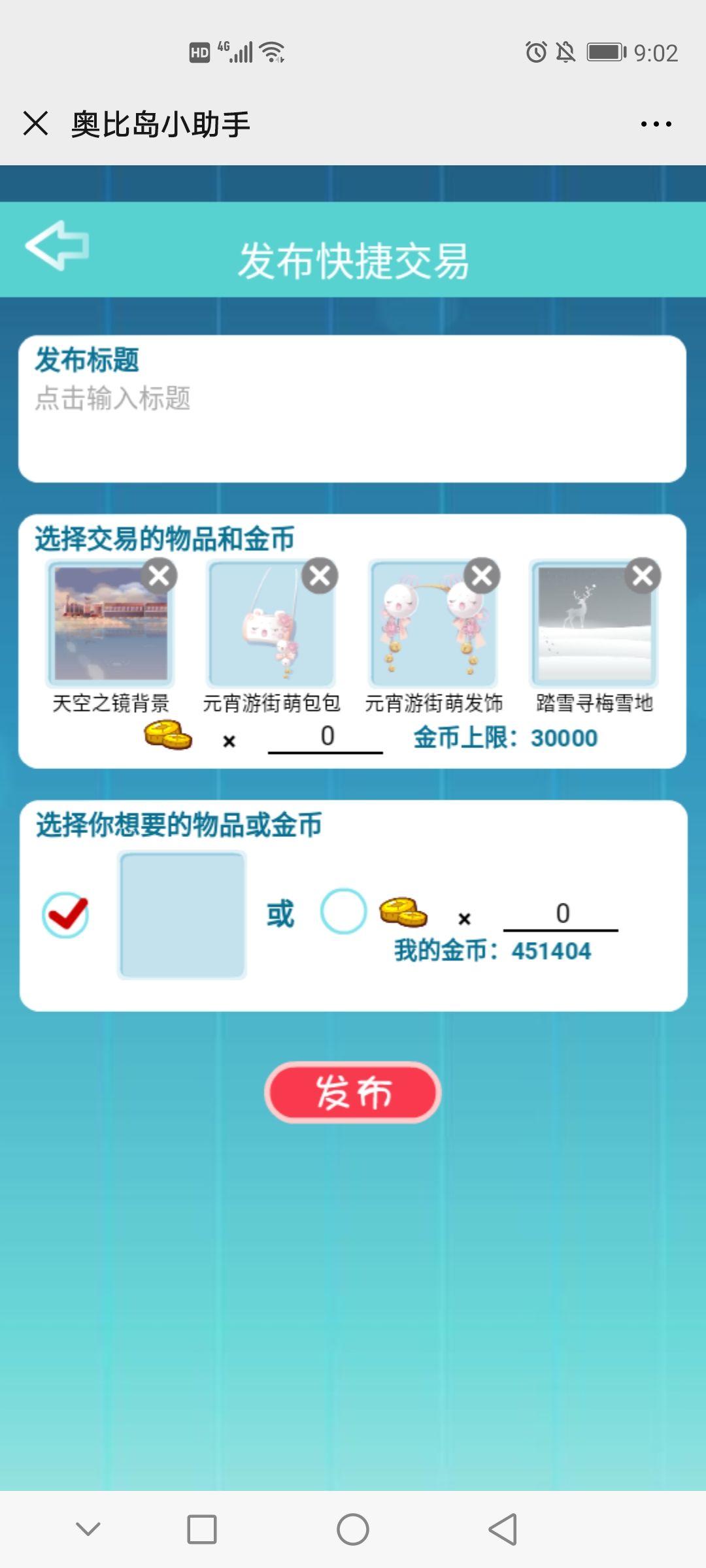
Task: Edit the offered coin amount beside 金币上限
Action: click(x=326, y=737)
